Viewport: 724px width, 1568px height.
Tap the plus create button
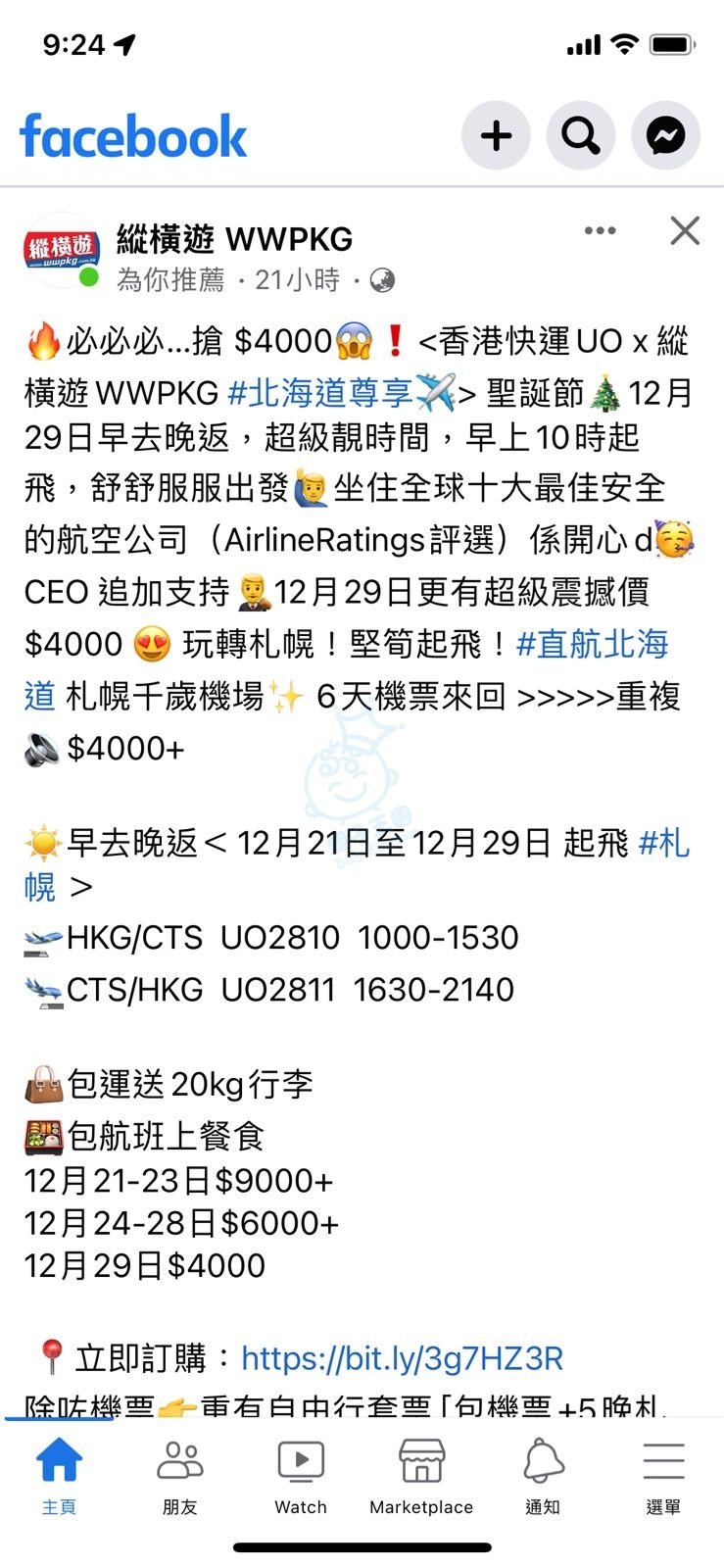[x=496, y=135]
